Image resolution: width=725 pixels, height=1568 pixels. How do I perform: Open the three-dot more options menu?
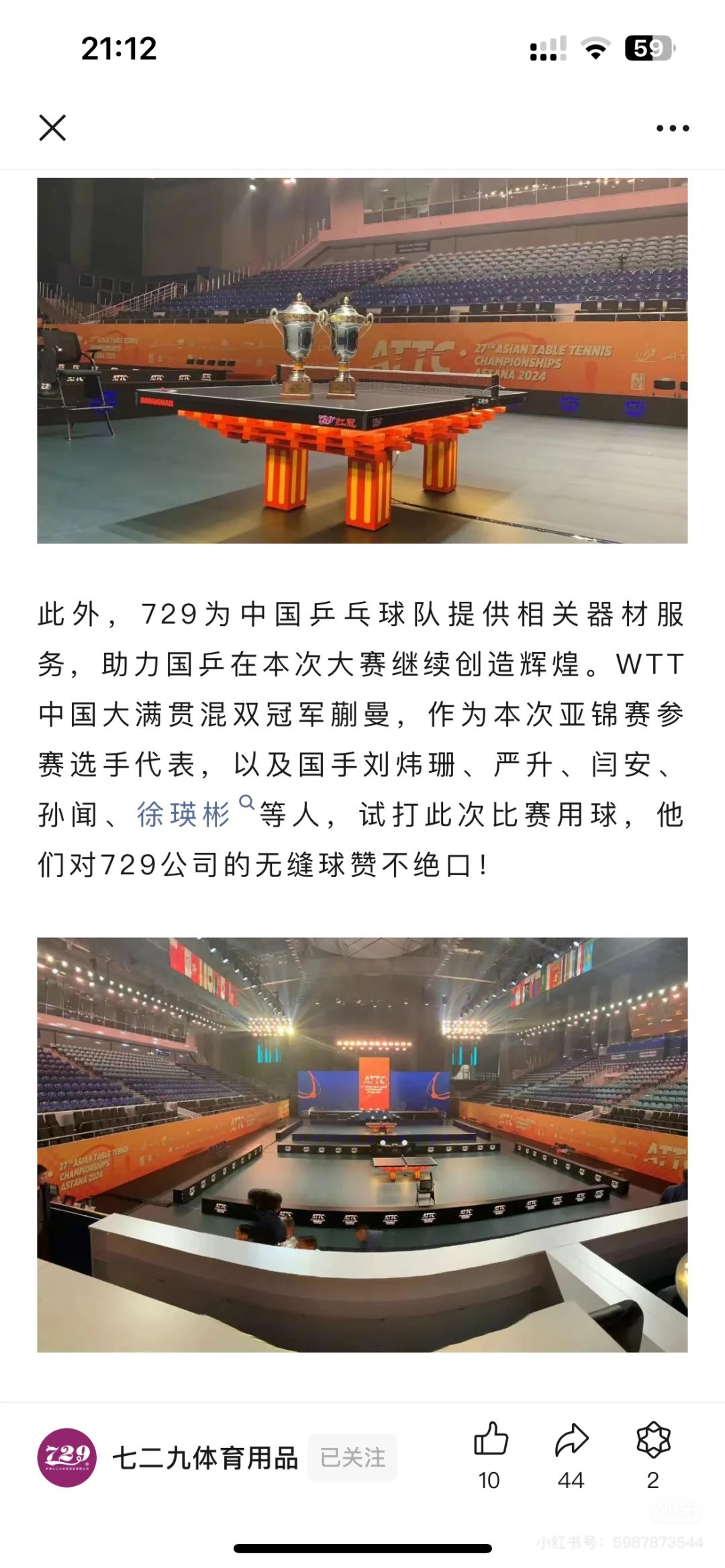pyautogui.click(x=673, y=128)
